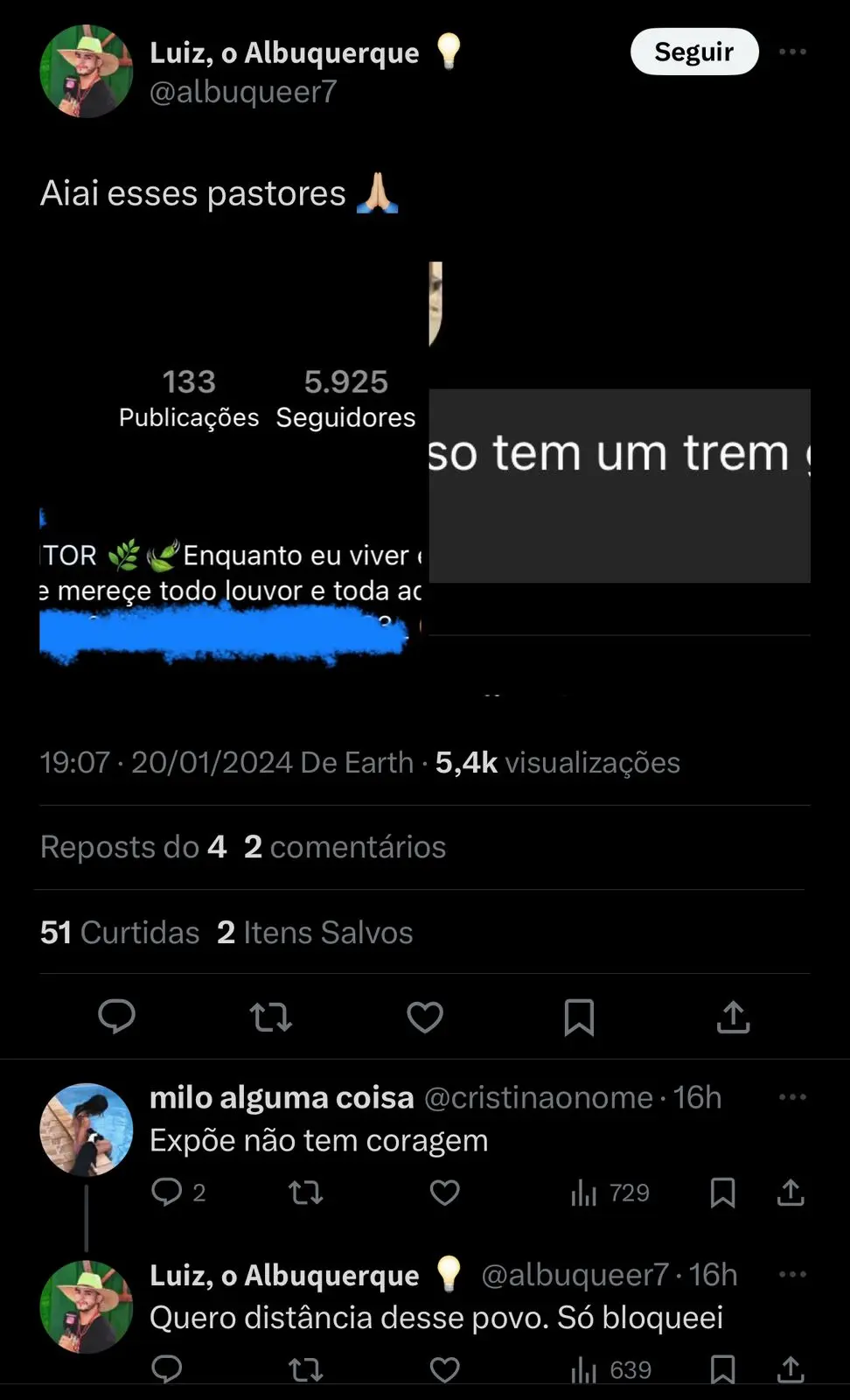Repost milo alguma coisa's comment

[x=306, y=1193]
